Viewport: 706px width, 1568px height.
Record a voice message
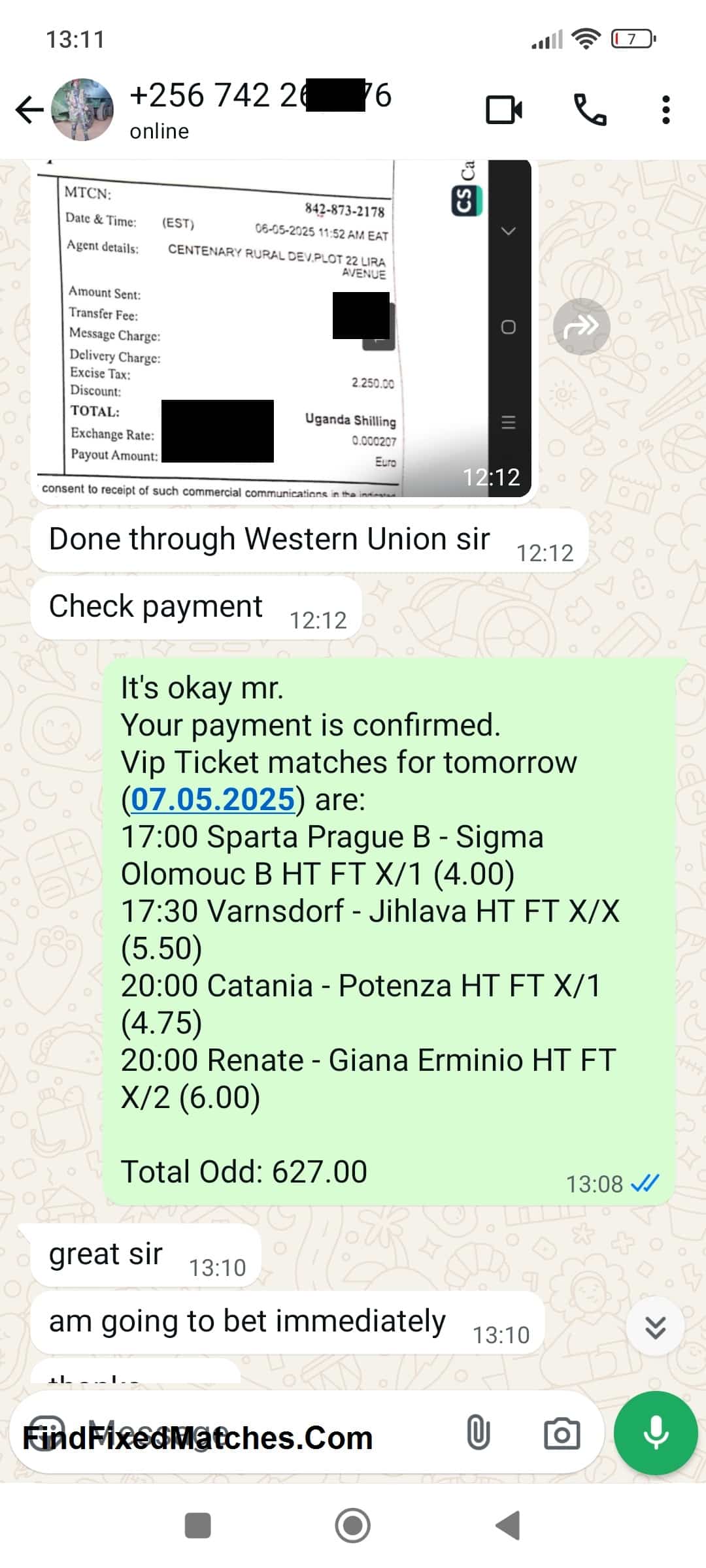point(655,1433)
